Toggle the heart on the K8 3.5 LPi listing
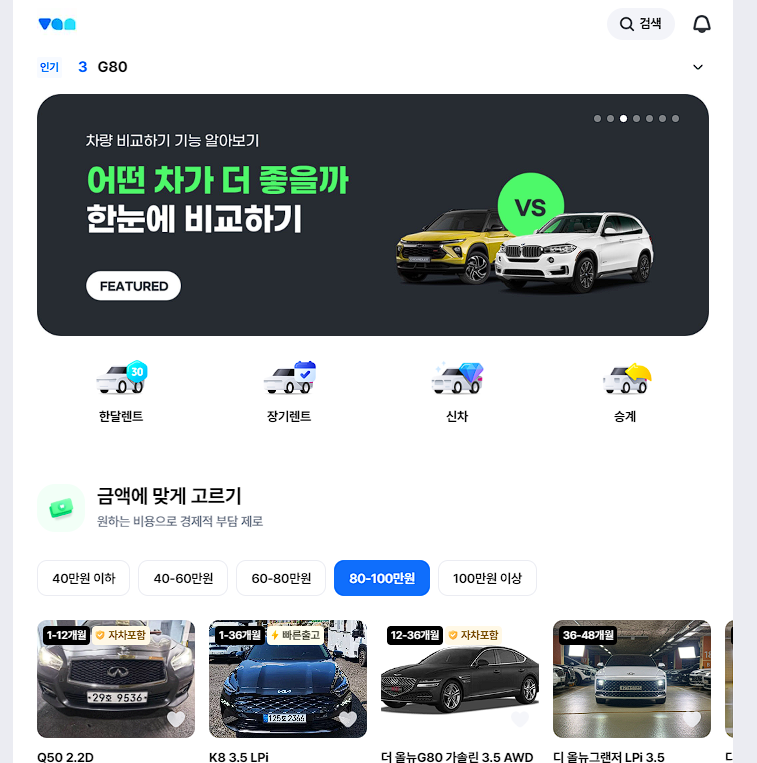The height and width of the screenshot is (763, 757). [348, 719]
